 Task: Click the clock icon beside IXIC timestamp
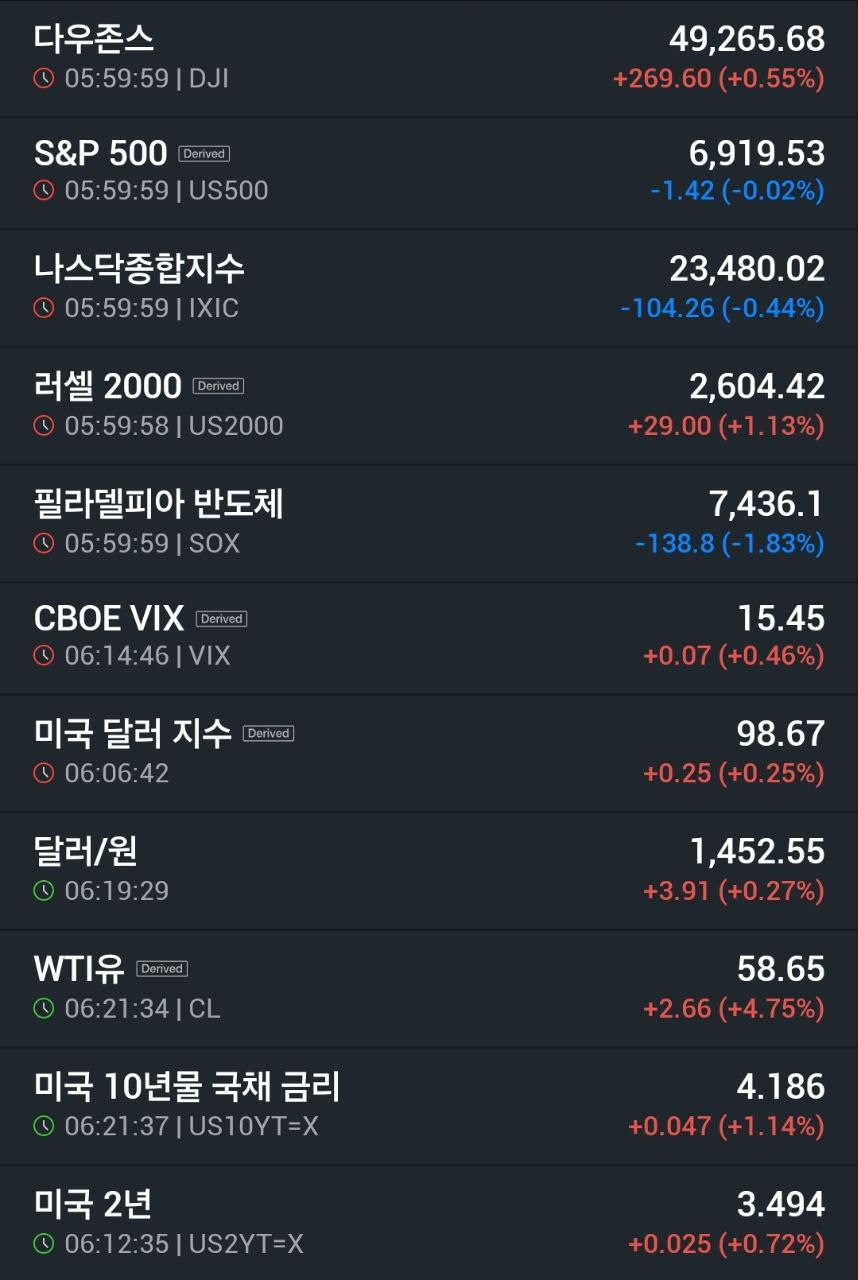tap(43, 309)
